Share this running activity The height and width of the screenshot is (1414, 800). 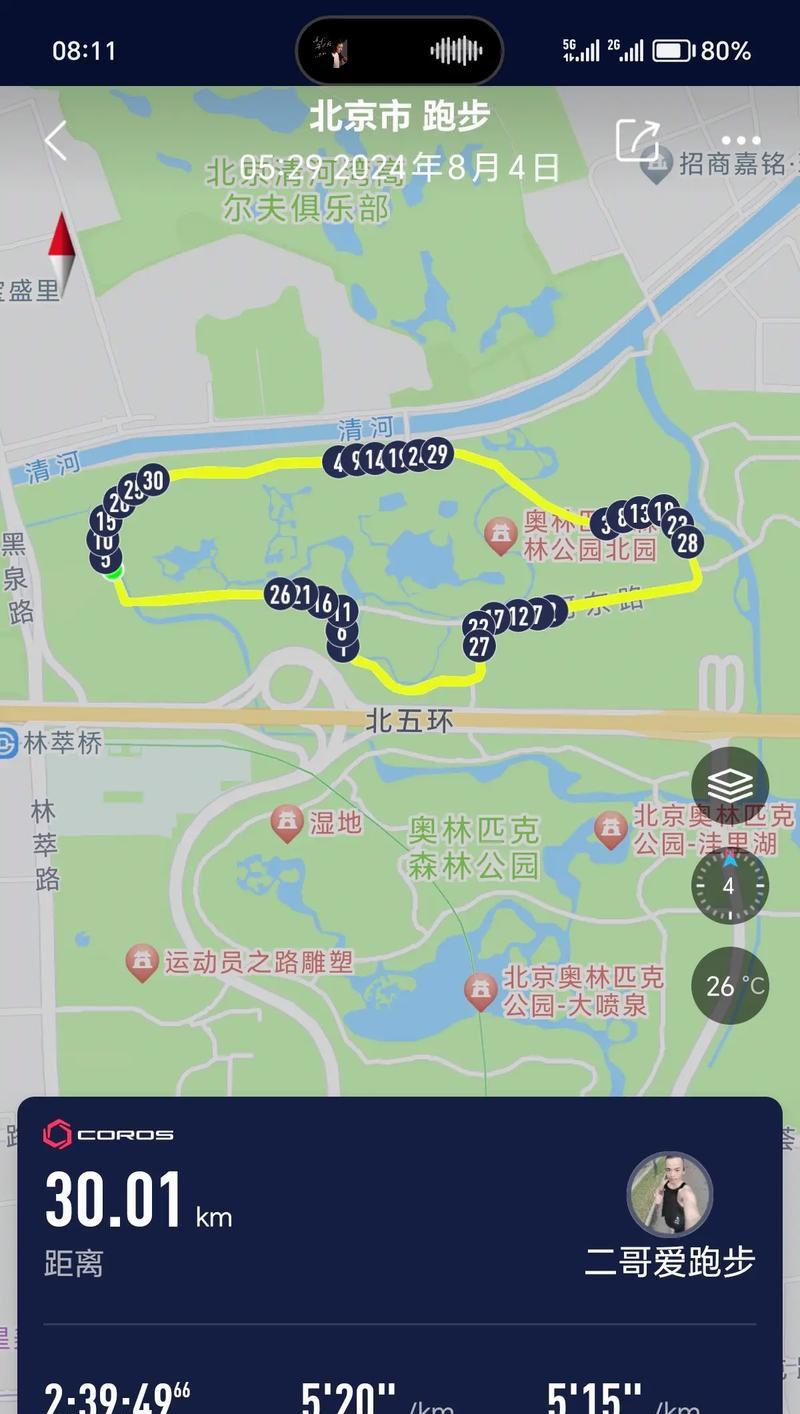tap(638, 140)
